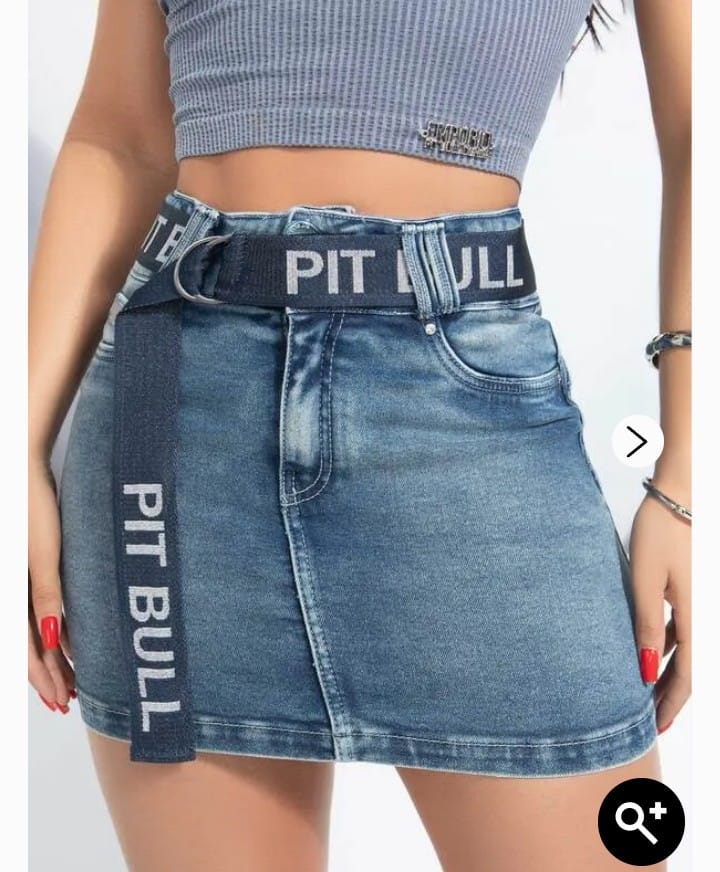Zoom into the product image
The image size is (720, 872).
point(641,821)
